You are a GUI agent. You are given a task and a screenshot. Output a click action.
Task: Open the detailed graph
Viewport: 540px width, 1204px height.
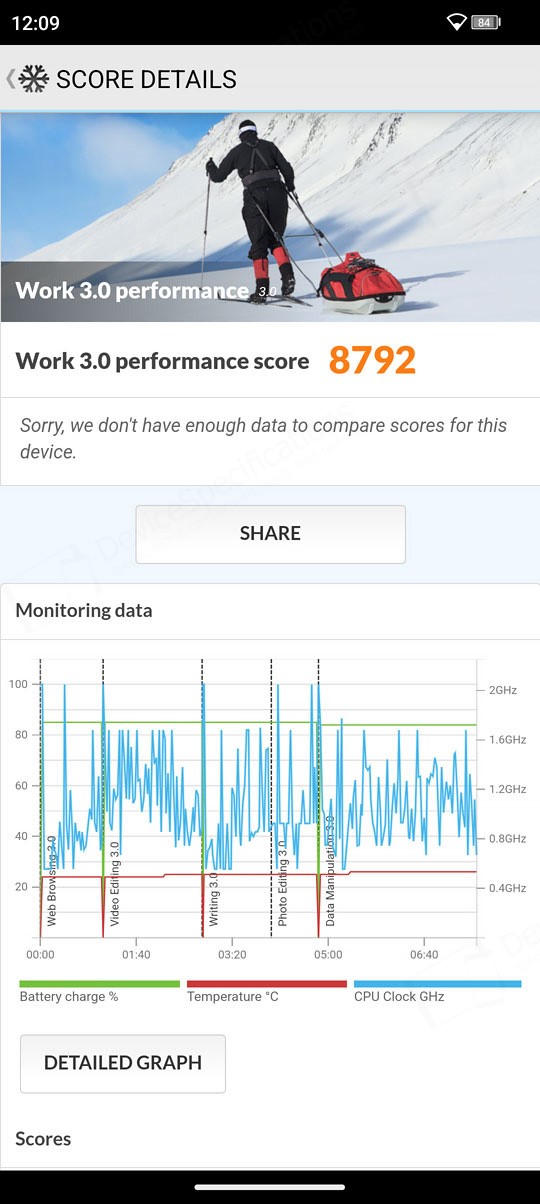click(123, 1063)
